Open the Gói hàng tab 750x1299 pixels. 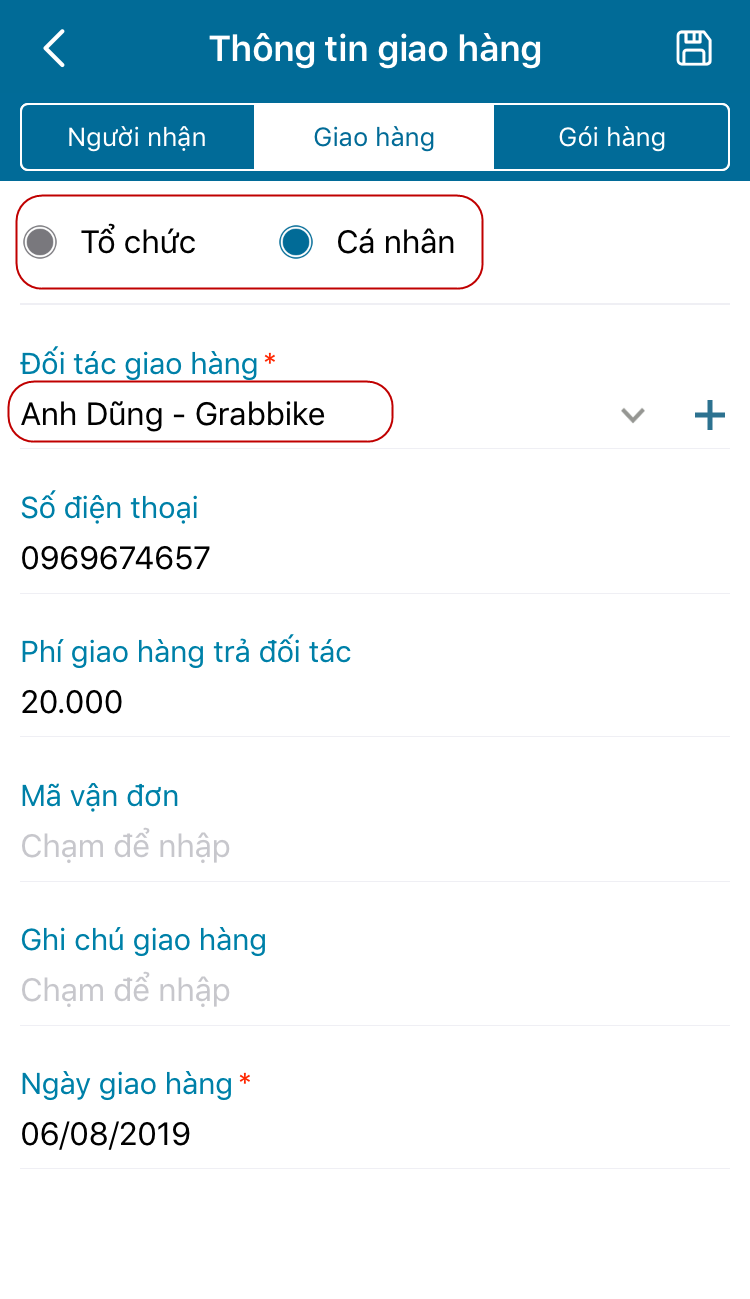(611, 137)
